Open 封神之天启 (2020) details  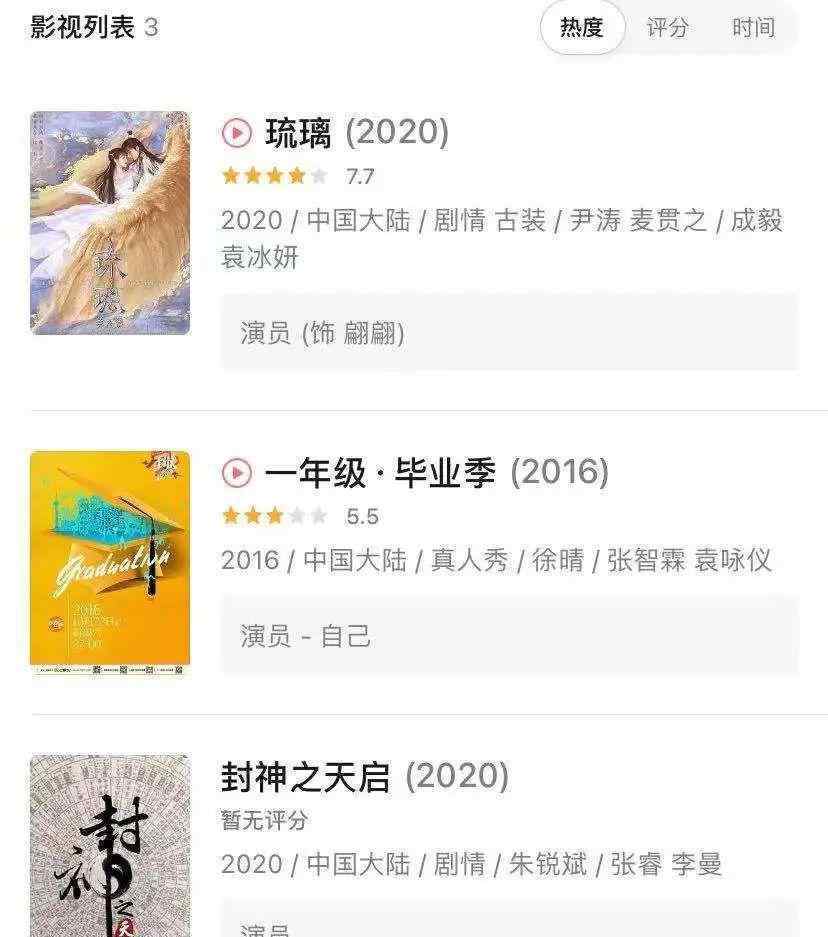365,776
